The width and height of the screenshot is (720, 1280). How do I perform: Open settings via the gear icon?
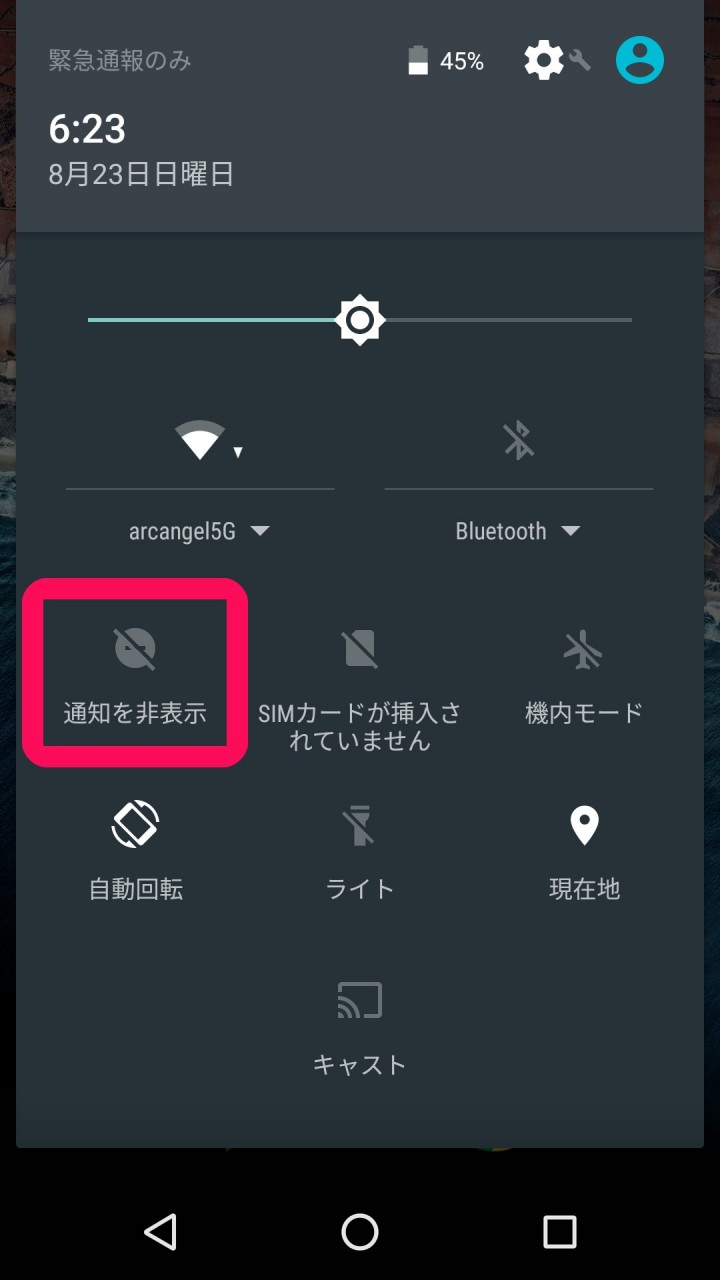545,61
